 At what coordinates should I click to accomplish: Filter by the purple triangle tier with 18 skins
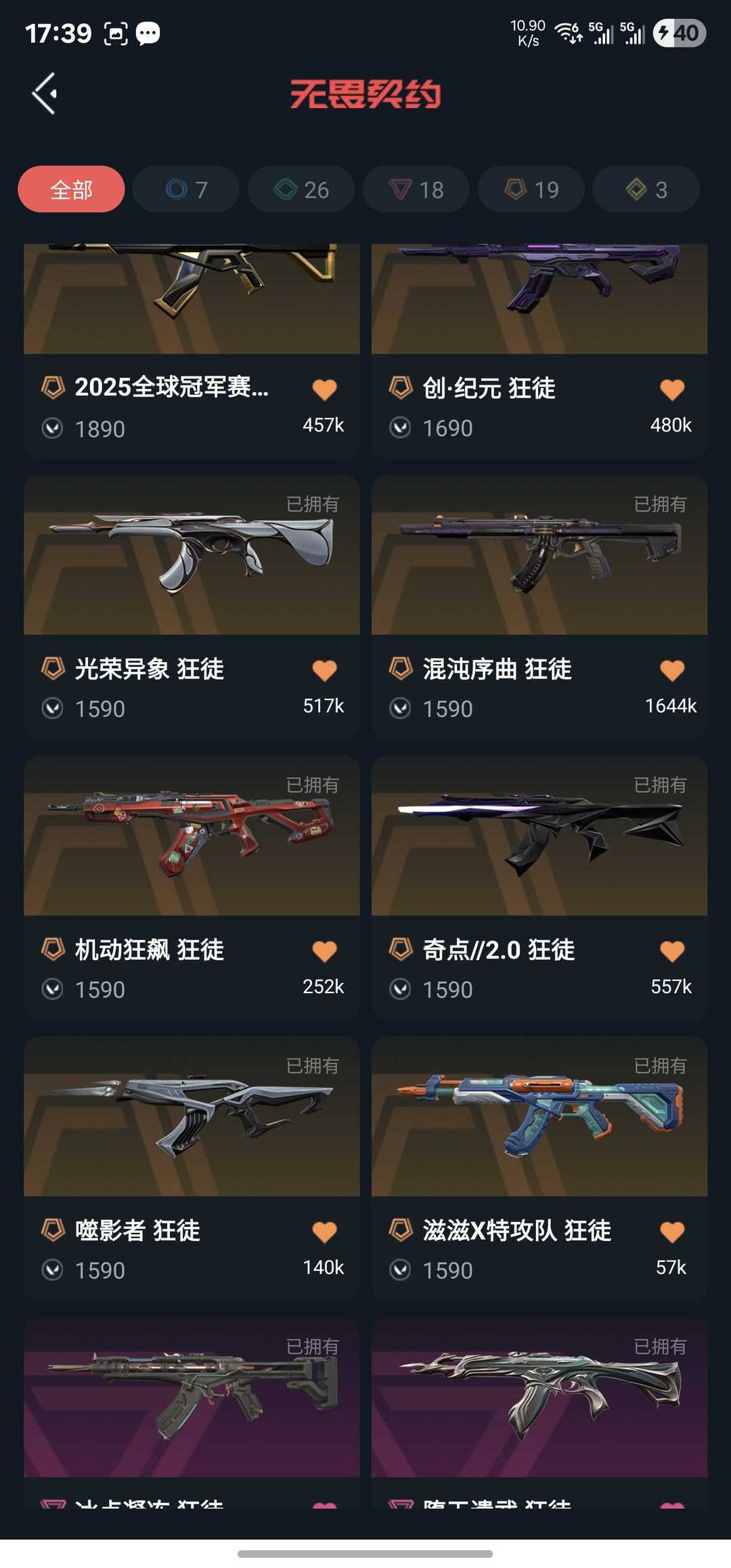(416, 190)
